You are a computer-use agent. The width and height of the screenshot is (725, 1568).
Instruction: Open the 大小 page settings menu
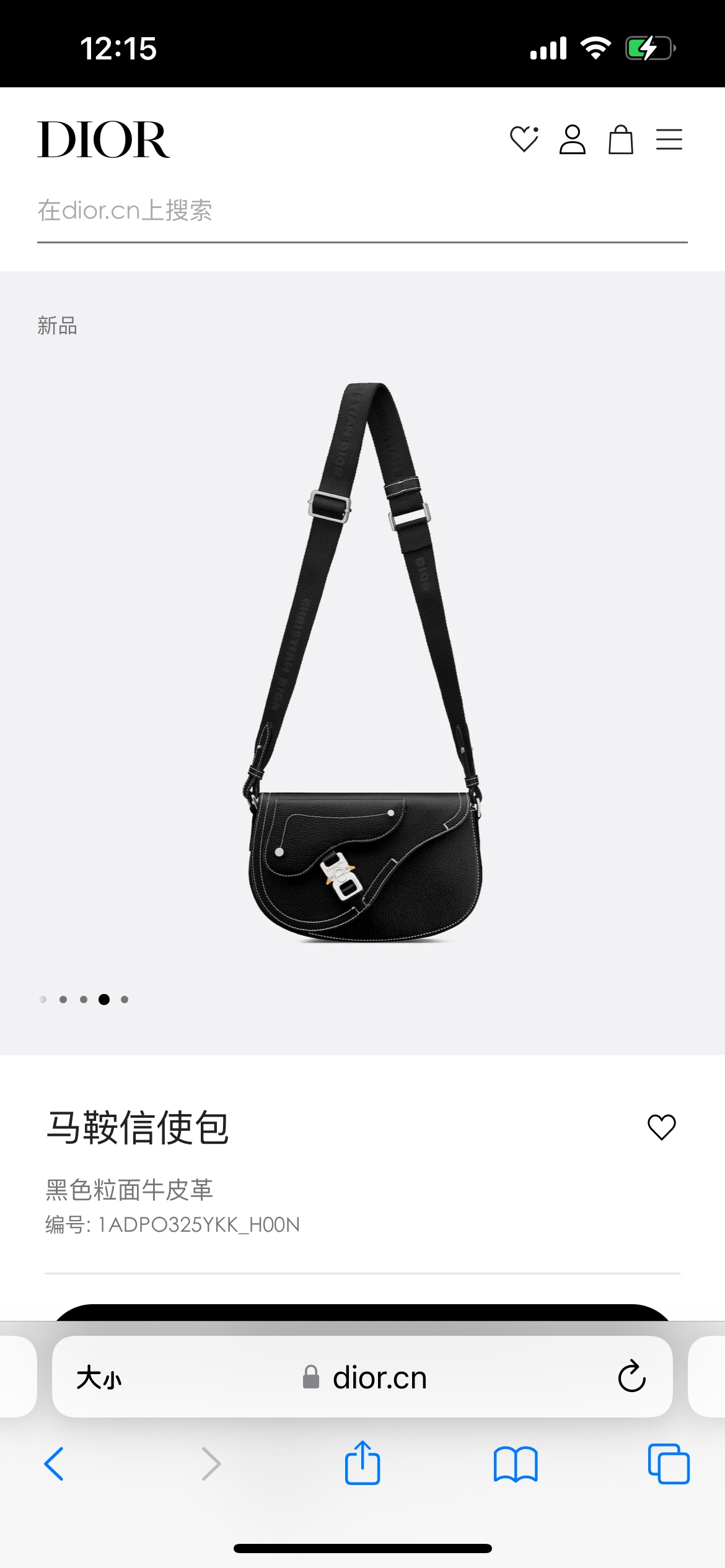99,1378
